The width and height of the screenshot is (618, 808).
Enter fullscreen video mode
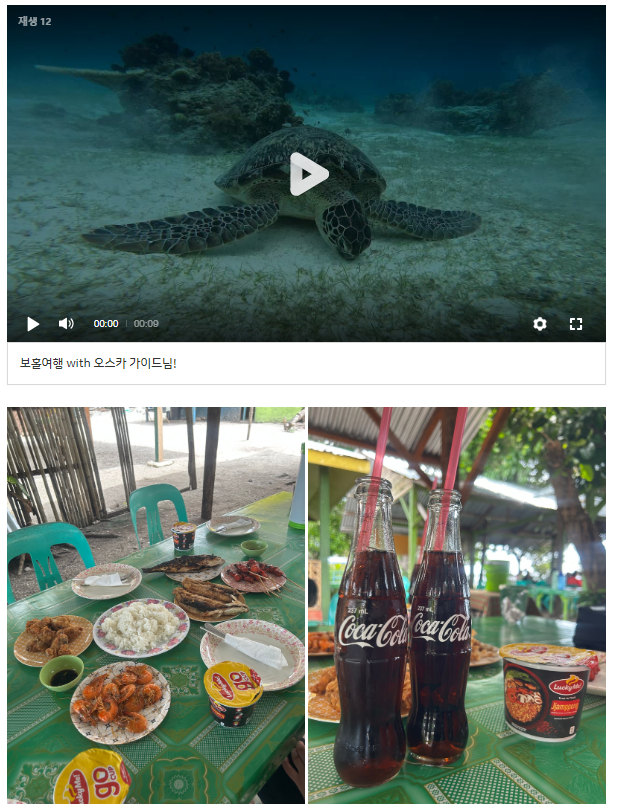[576, 324]
